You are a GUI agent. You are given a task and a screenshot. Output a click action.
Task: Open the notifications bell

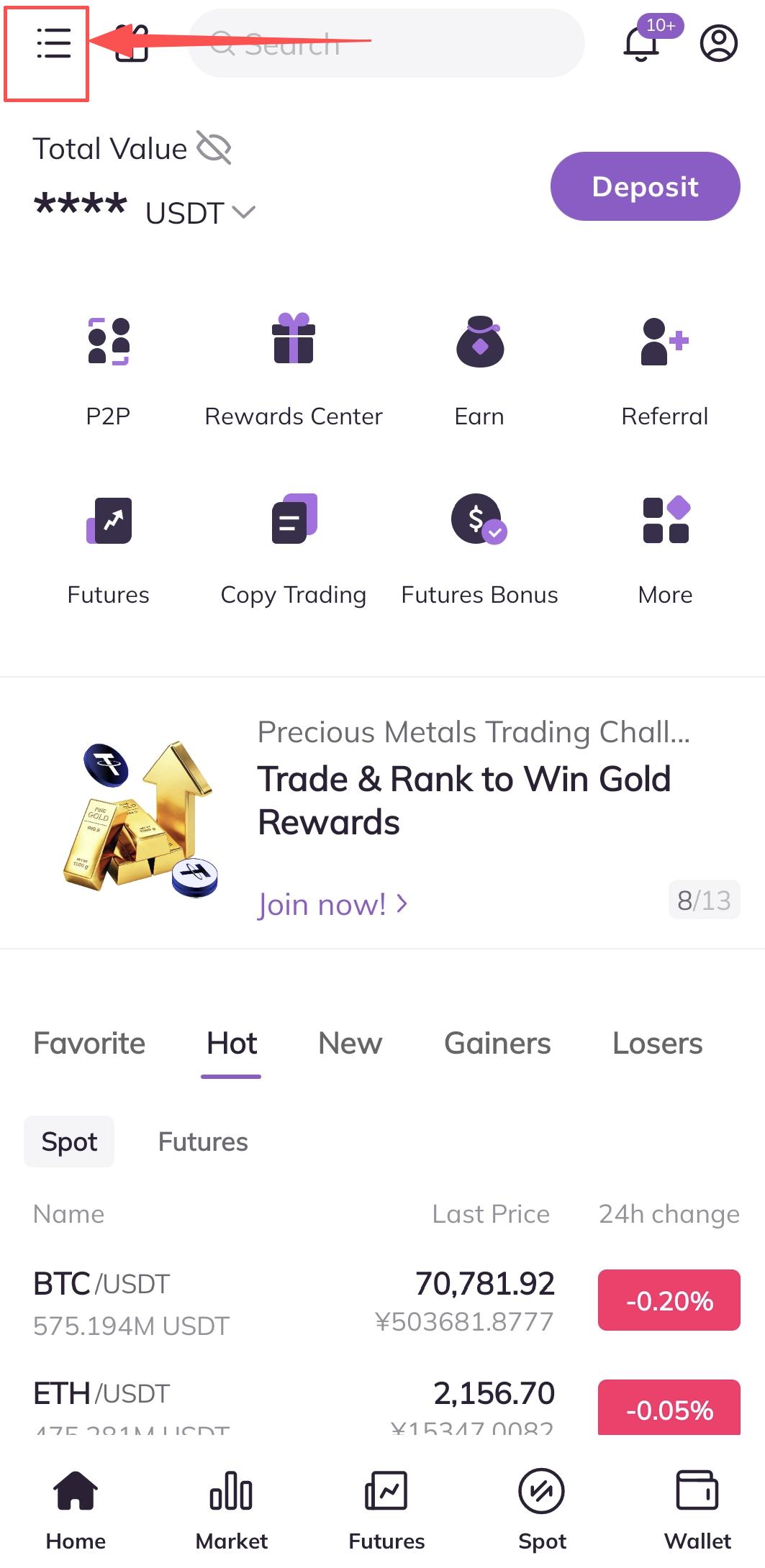(640, 44)
